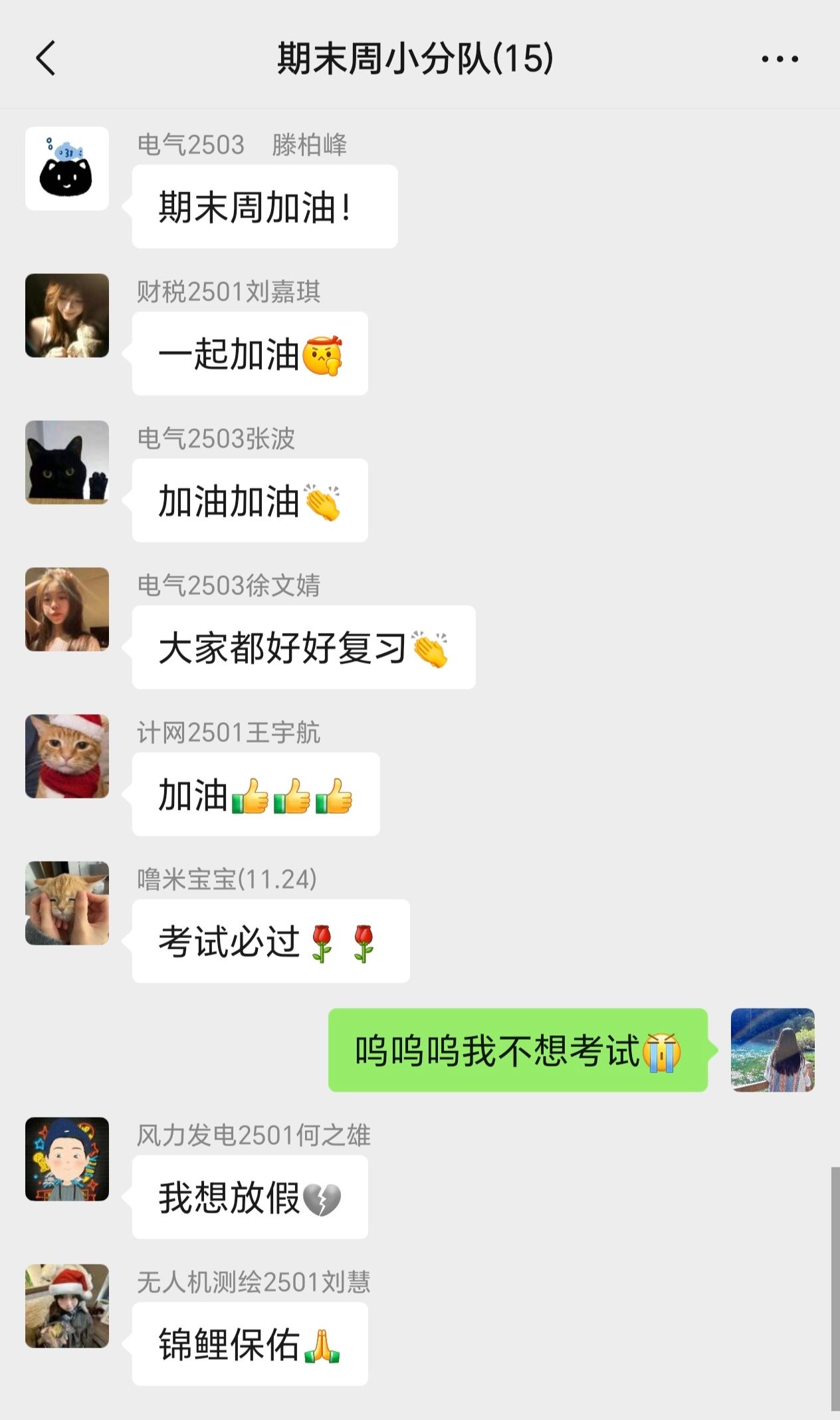
Task: Open 刘慧's profile from her avatar
Action: [x=67, y=1306]
